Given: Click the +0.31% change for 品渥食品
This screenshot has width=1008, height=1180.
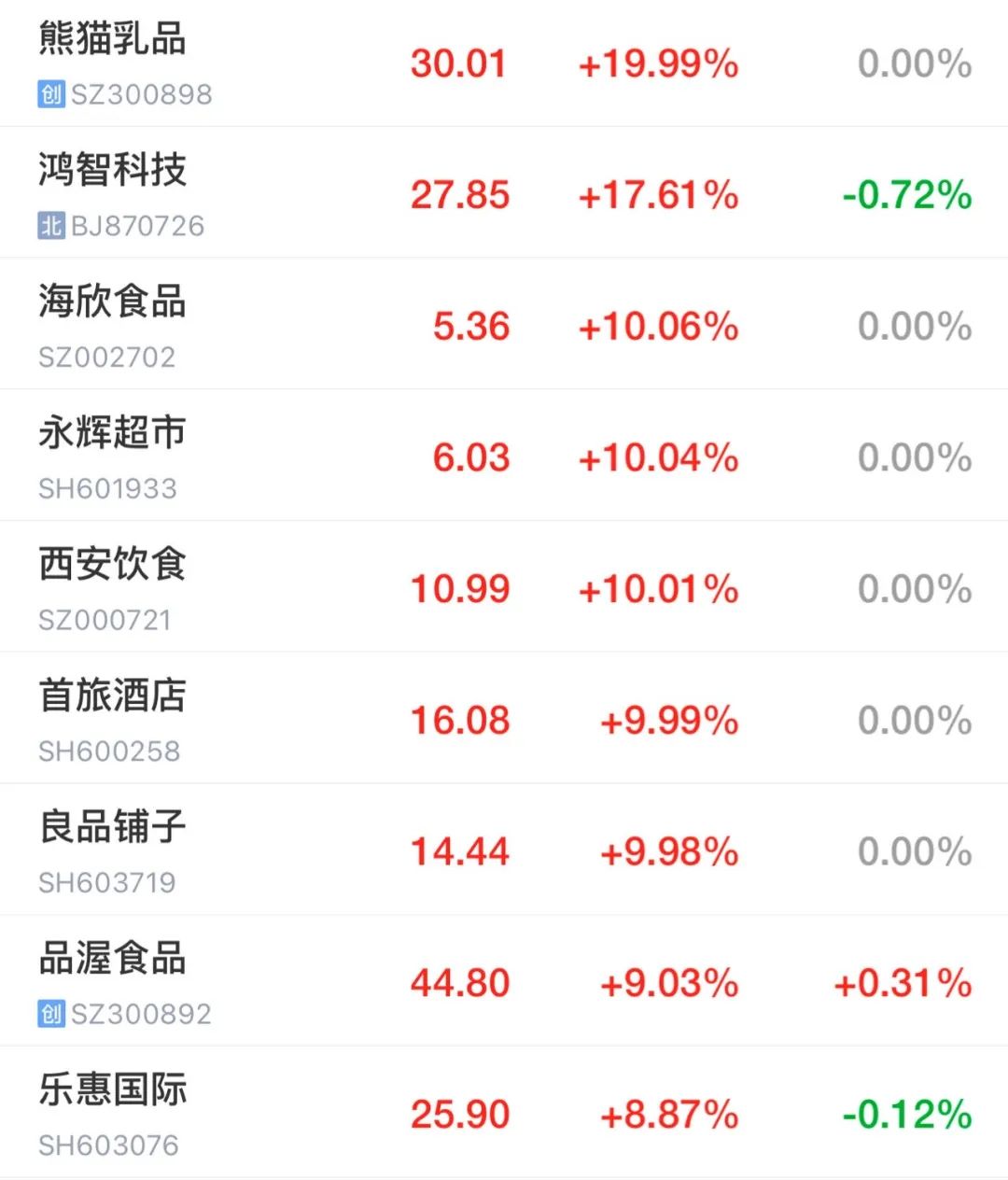Looking at the screenshot, I should (x=903, y=981).
